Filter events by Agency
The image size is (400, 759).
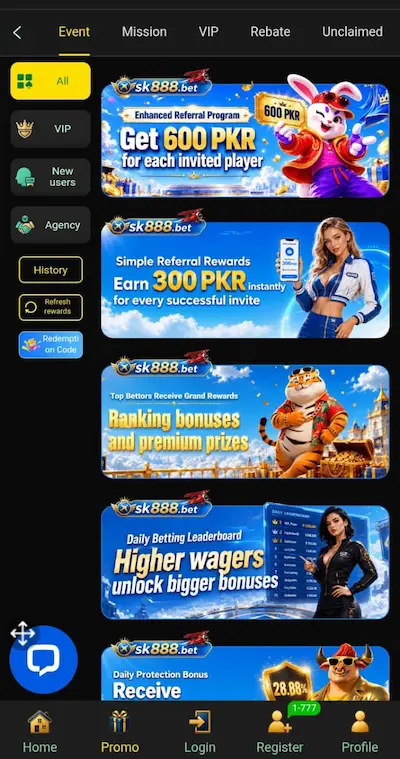tap(50, 225)
